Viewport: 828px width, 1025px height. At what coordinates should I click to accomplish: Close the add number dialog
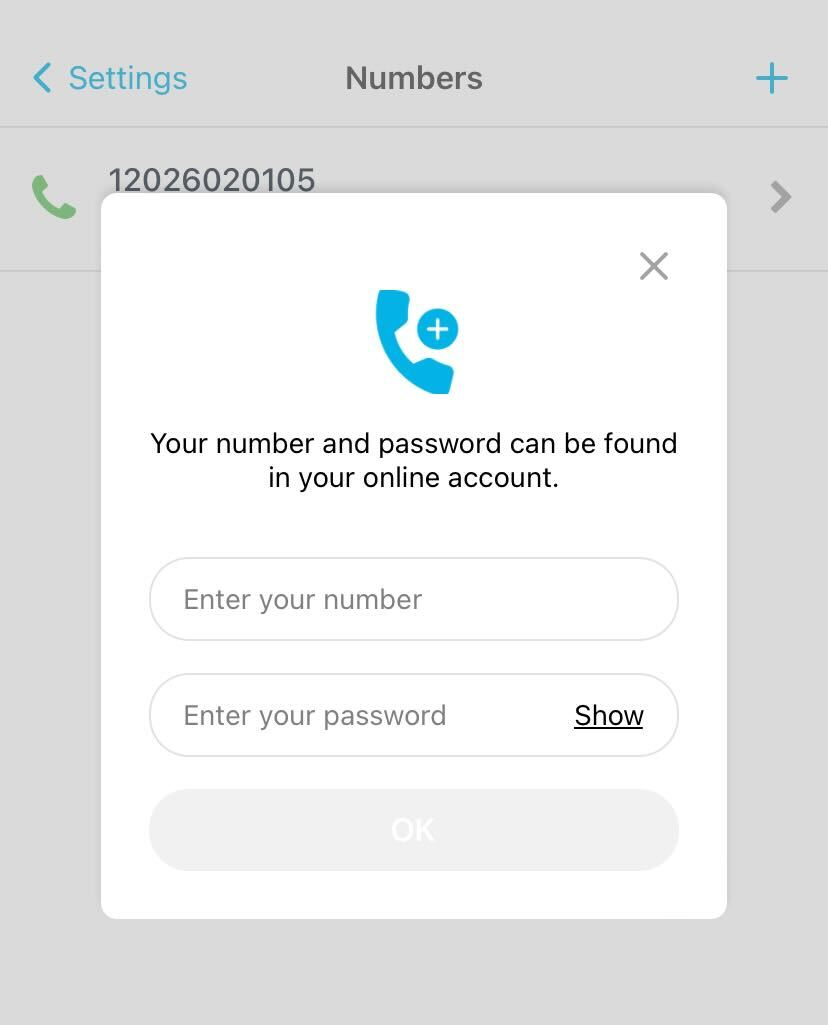(x=653, y=266)
